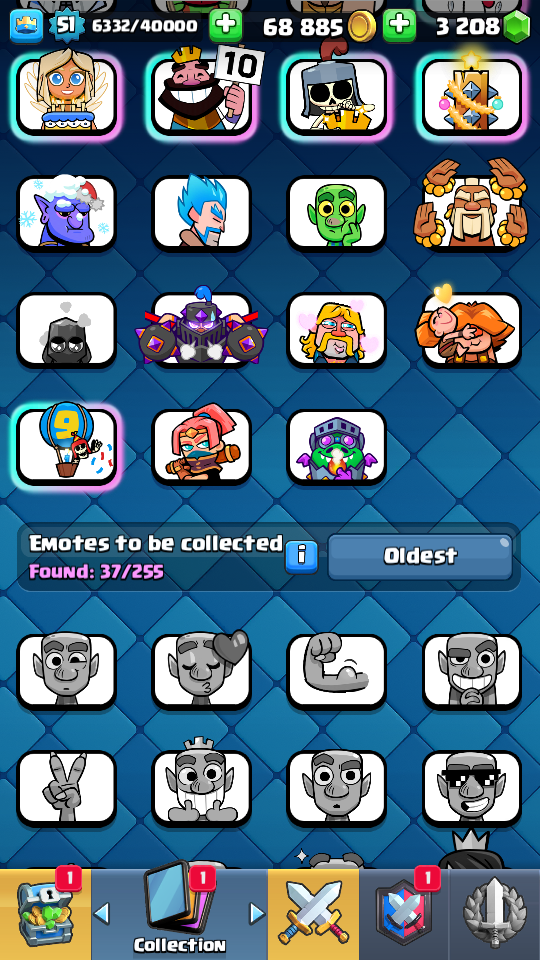Open the Collection tab
Viewport: 540px width, 960px height.
coord(179,914)
